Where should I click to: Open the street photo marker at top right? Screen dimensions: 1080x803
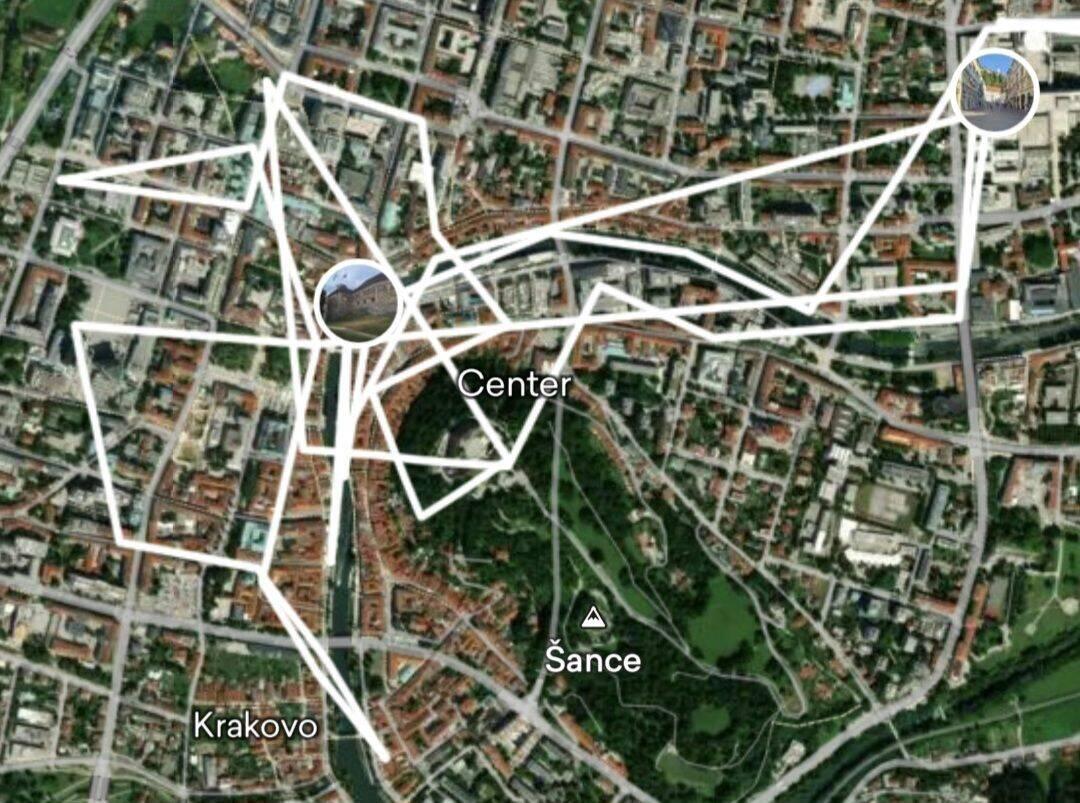[995, 92]
